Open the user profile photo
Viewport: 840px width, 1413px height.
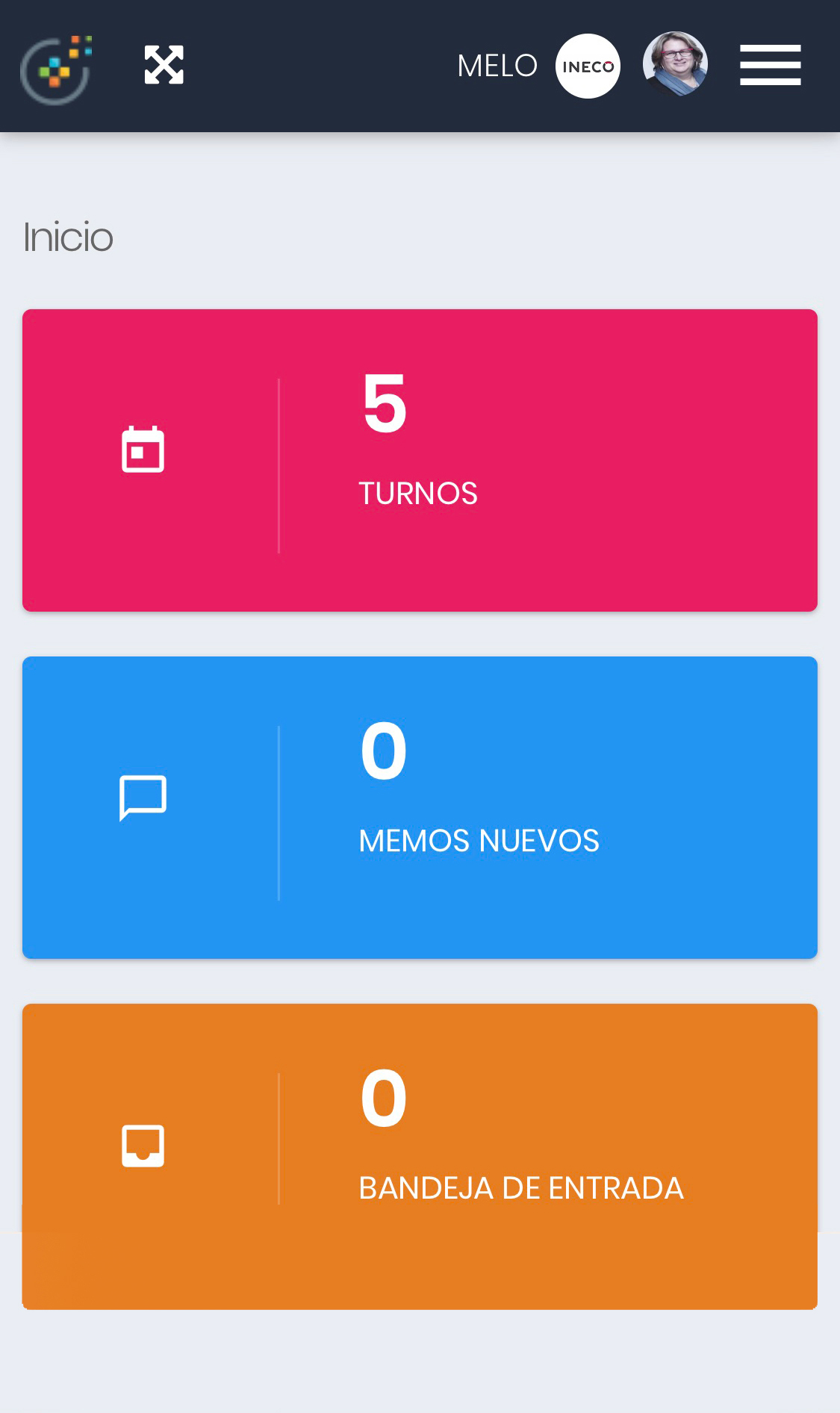pyautogui.click(x=675, y=65)
